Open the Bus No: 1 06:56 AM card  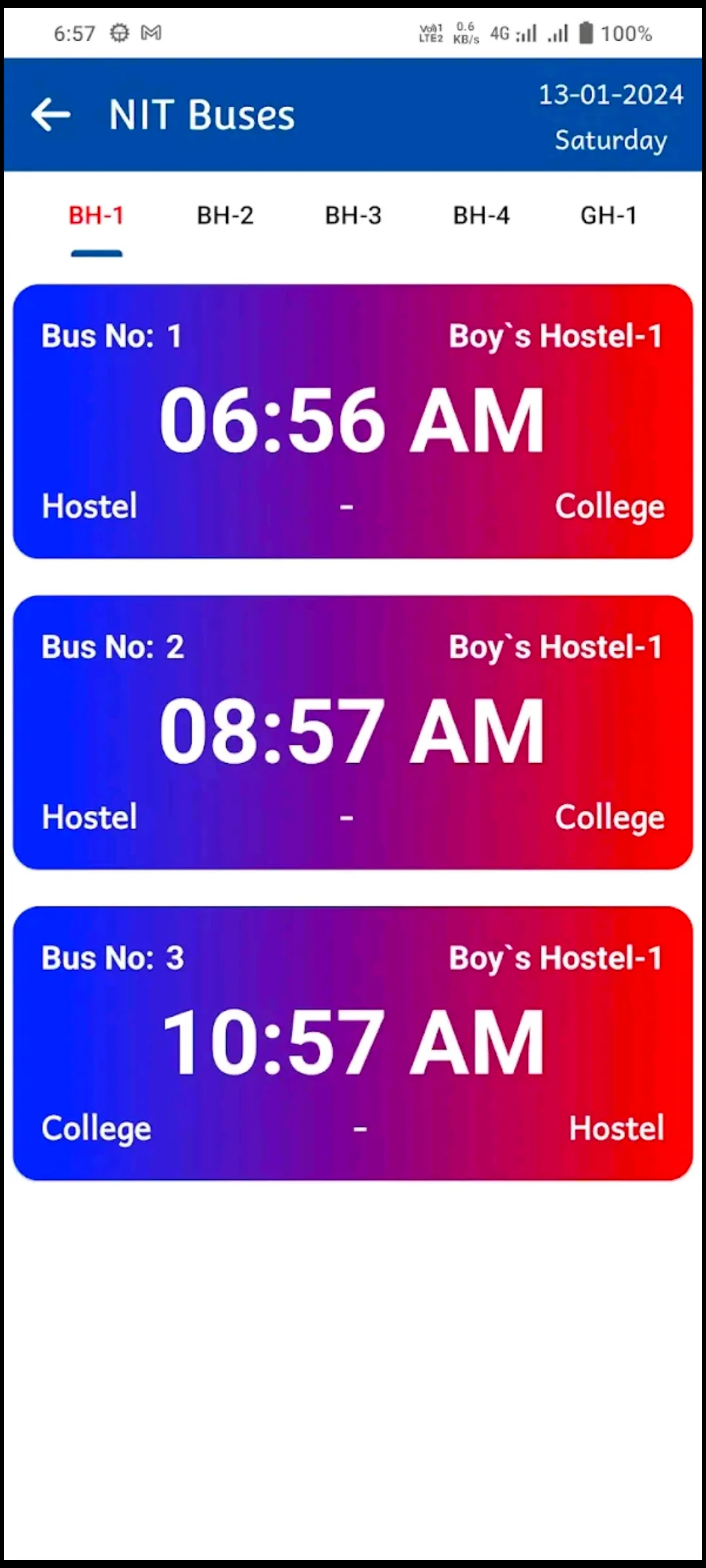tap(353, 421)
